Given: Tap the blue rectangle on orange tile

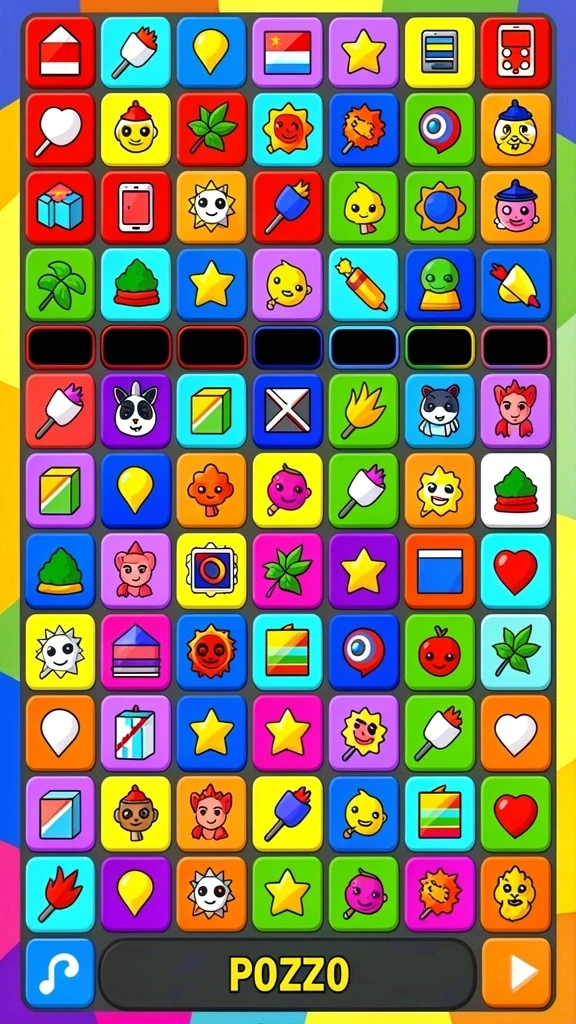Looking at the screenshot, I should click(440, 571).
